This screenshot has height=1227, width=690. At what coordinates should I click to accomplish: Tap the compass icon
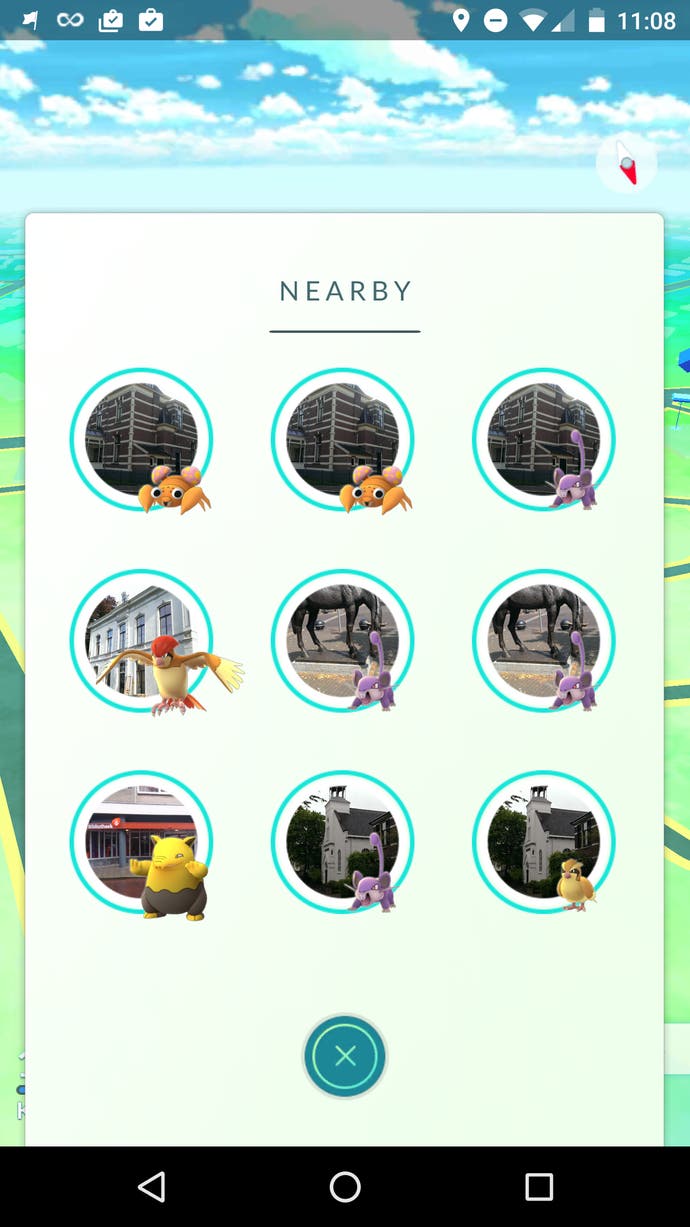627,163
